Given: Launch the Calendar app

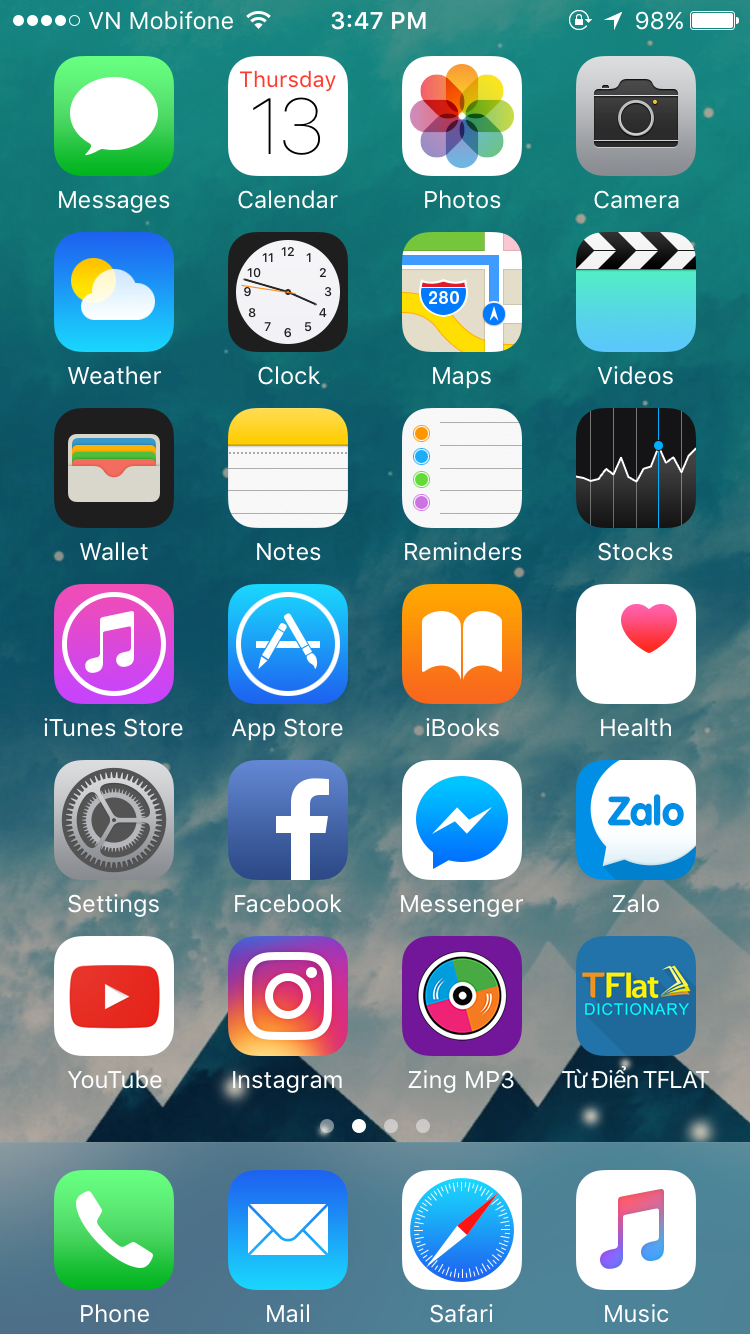Looking at the screenshot, I should (288, 116).
